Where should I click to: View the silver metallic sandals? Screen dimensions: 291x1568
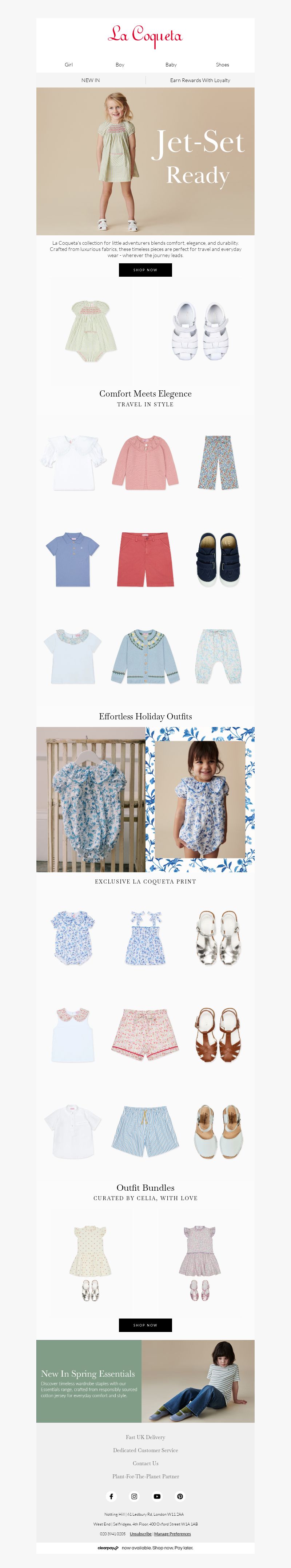(x=218, y=937)
